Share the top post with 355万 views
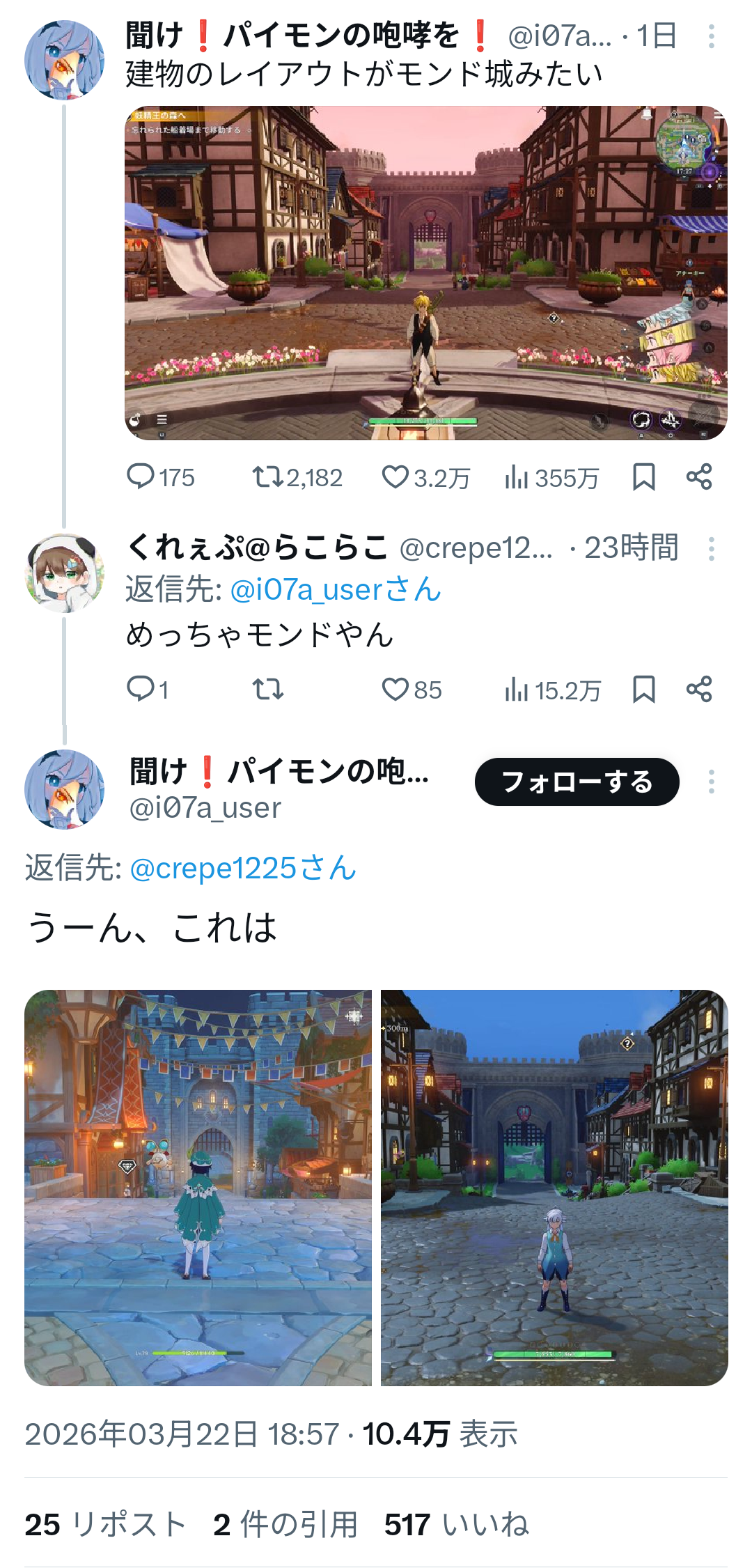Screen dimensions: 752x1568 (x=699, y=477)
